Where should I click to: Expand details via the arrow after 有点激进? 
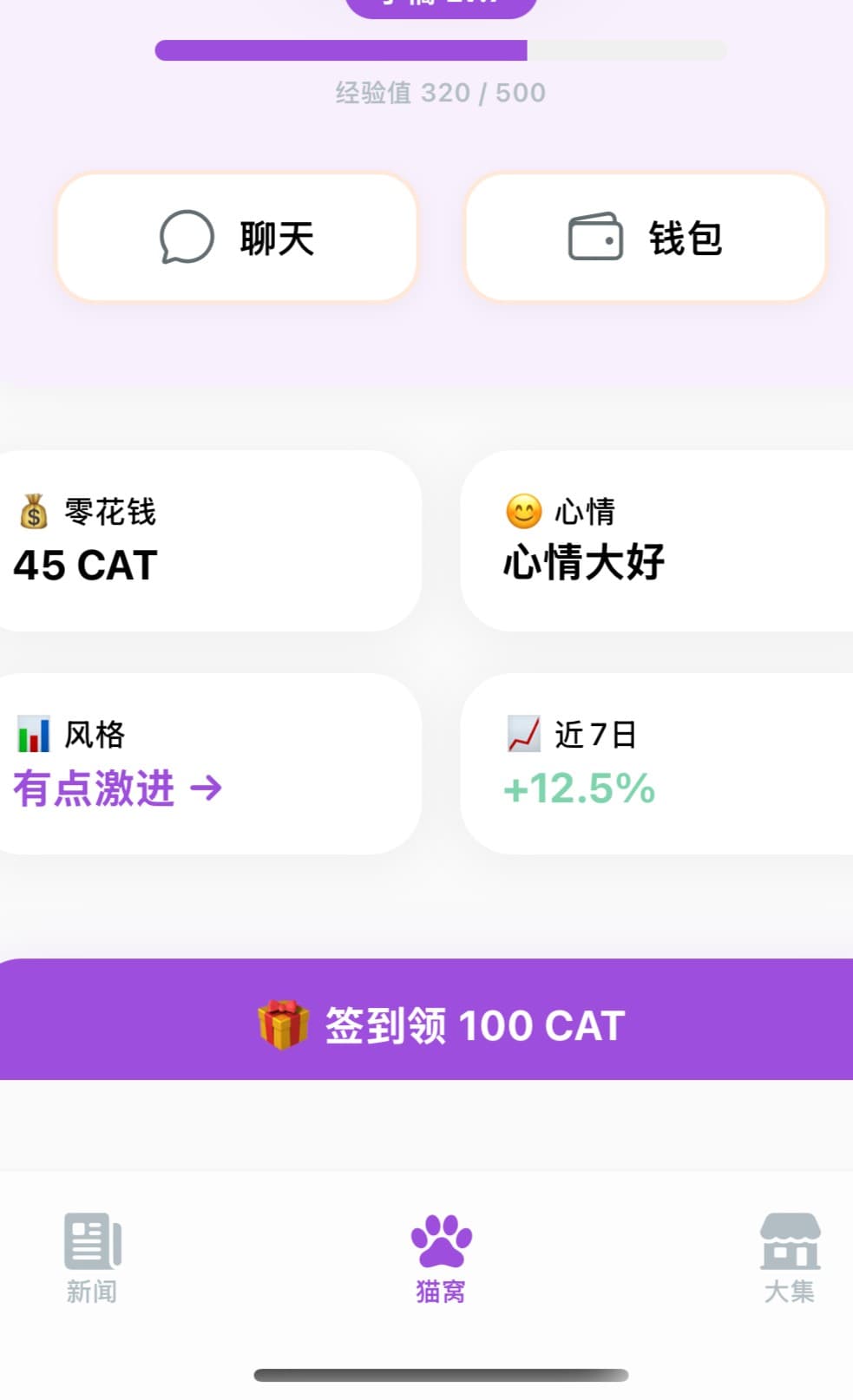click(x=208, y=789)
